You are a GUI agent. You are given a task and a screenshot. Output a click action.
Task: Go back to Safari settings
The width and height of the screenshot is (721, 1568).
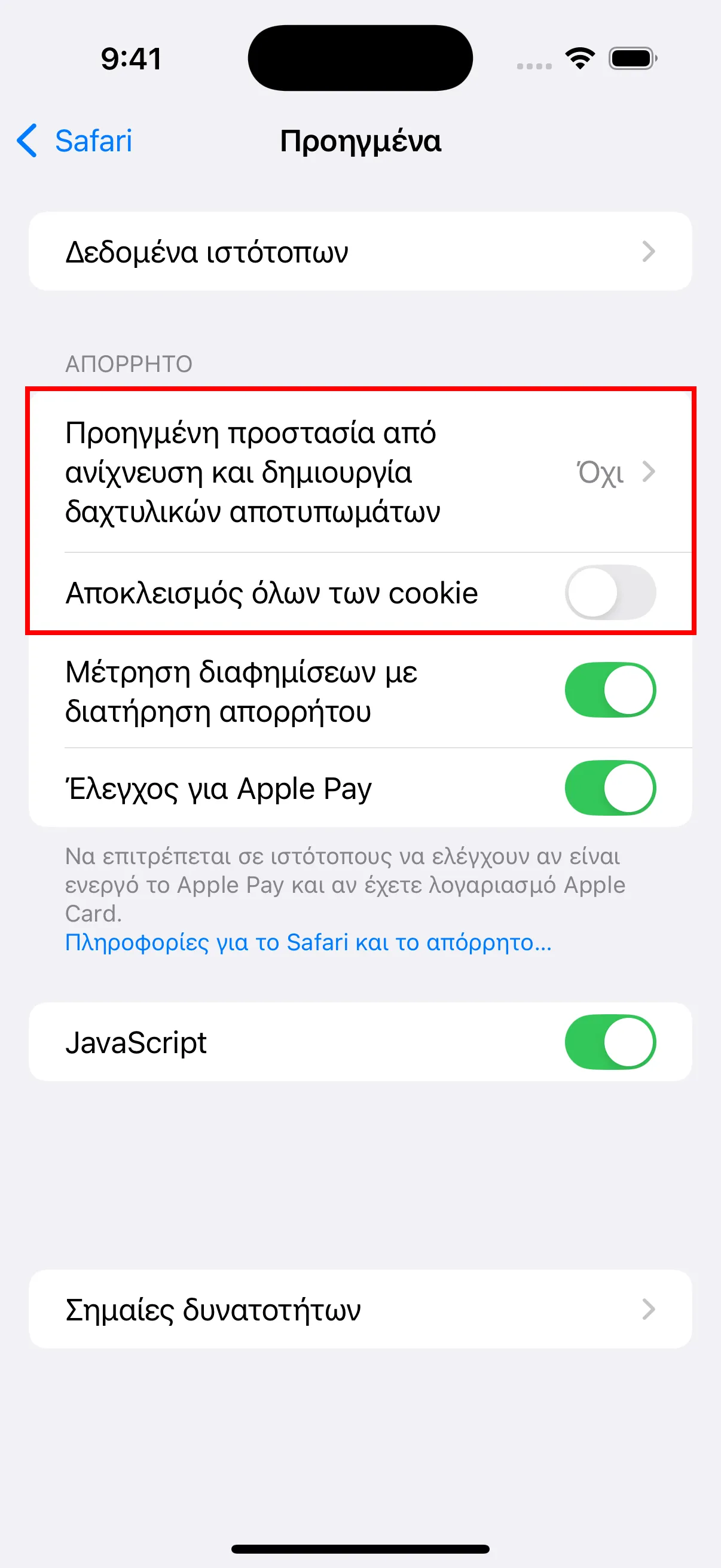(74, 141)
